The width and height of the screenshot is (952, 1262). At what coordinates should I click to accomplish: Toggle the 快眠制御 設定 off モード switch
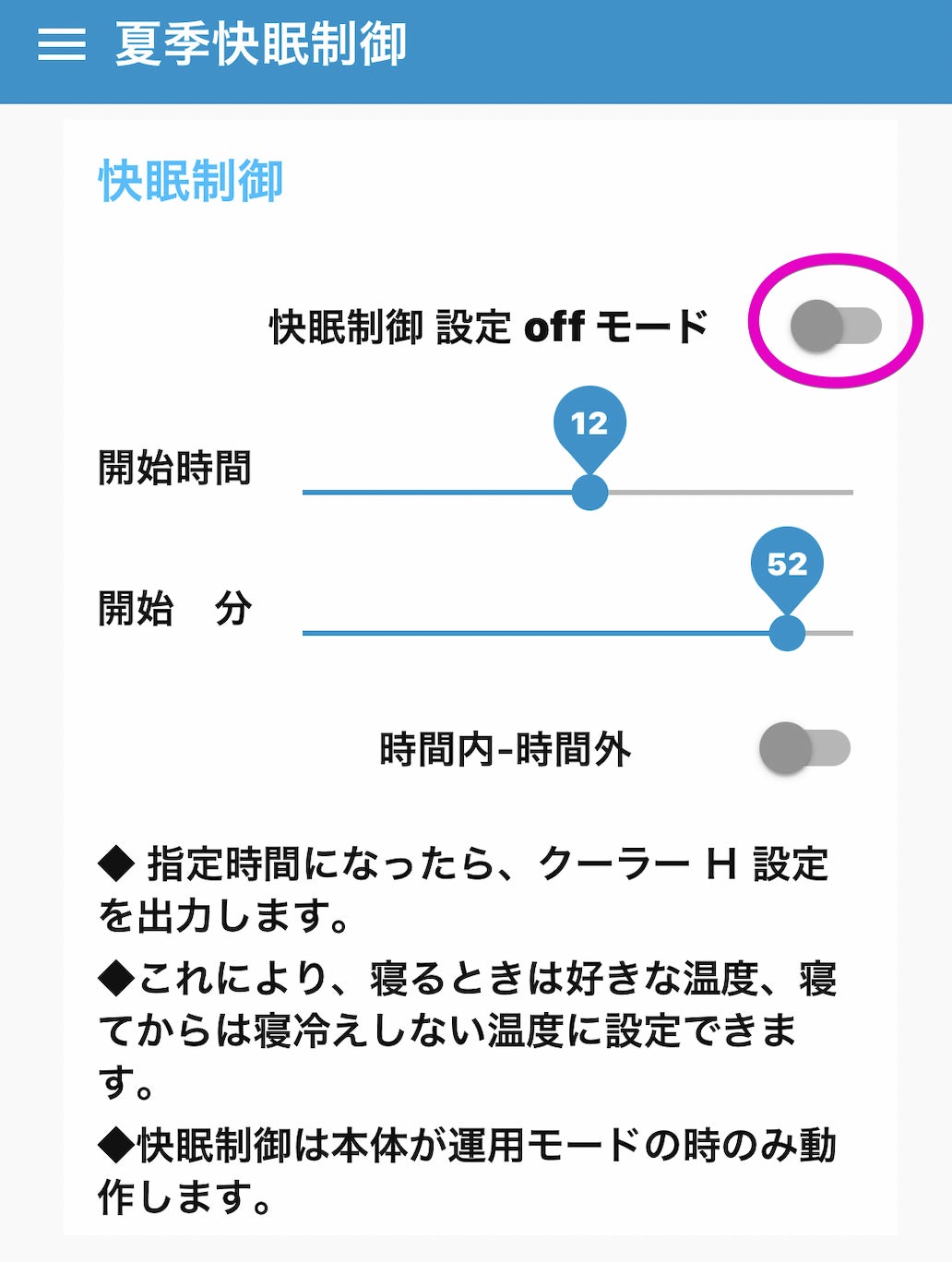pos(836,326)
